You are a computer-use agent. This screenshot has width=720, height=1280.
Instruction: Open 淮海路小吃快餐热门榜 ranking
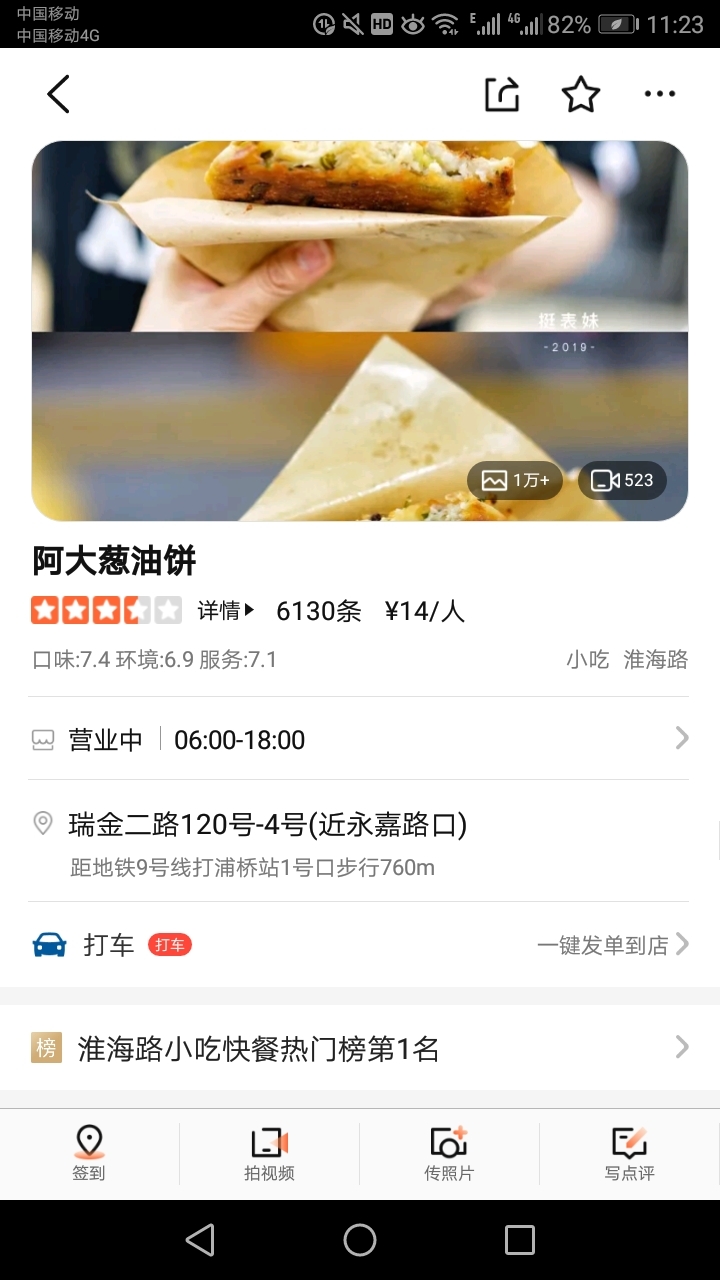pyautogui.click(x=360, y=1048)
